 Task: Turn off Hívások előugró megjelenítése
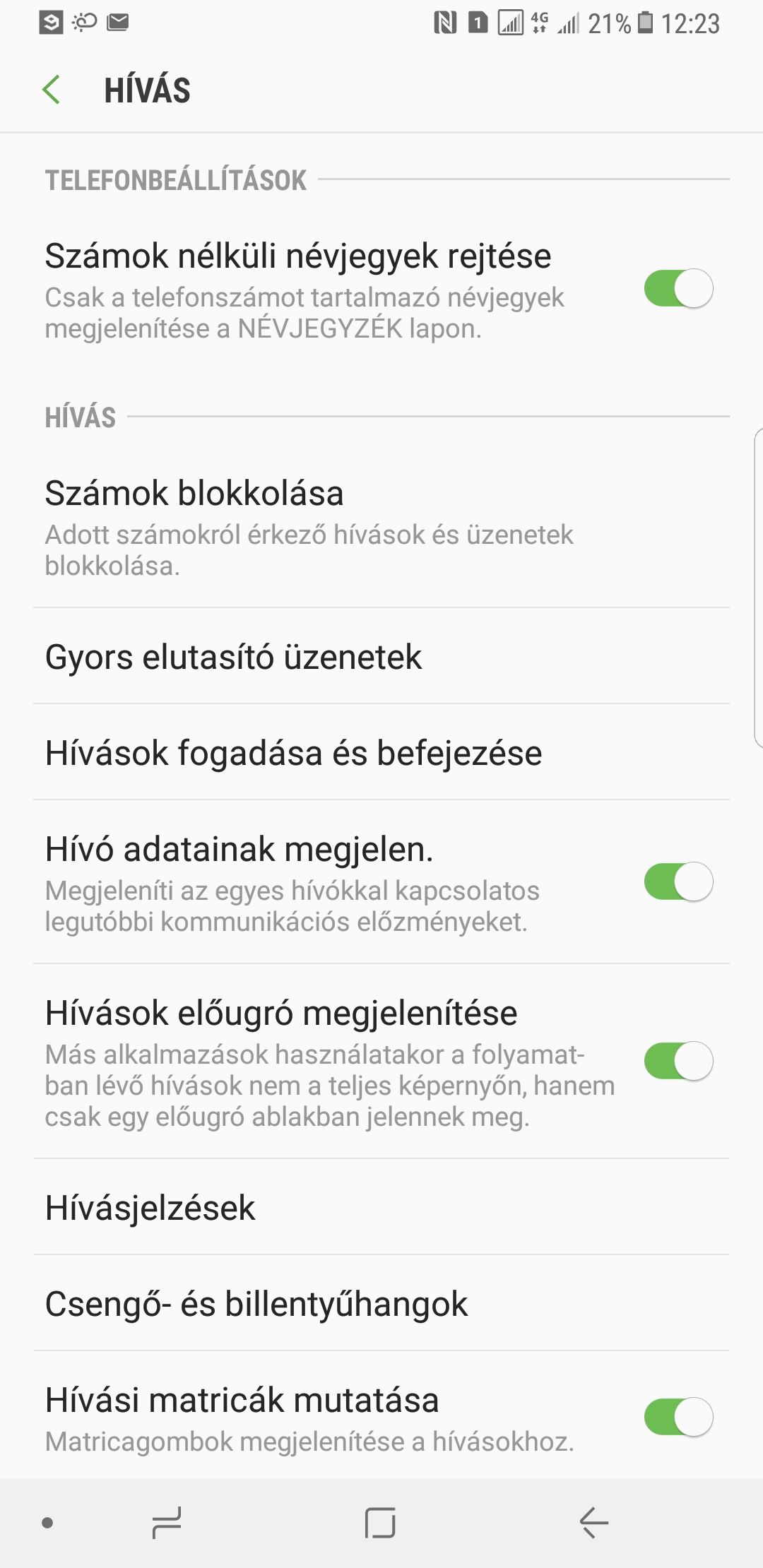pos(678,1061)
